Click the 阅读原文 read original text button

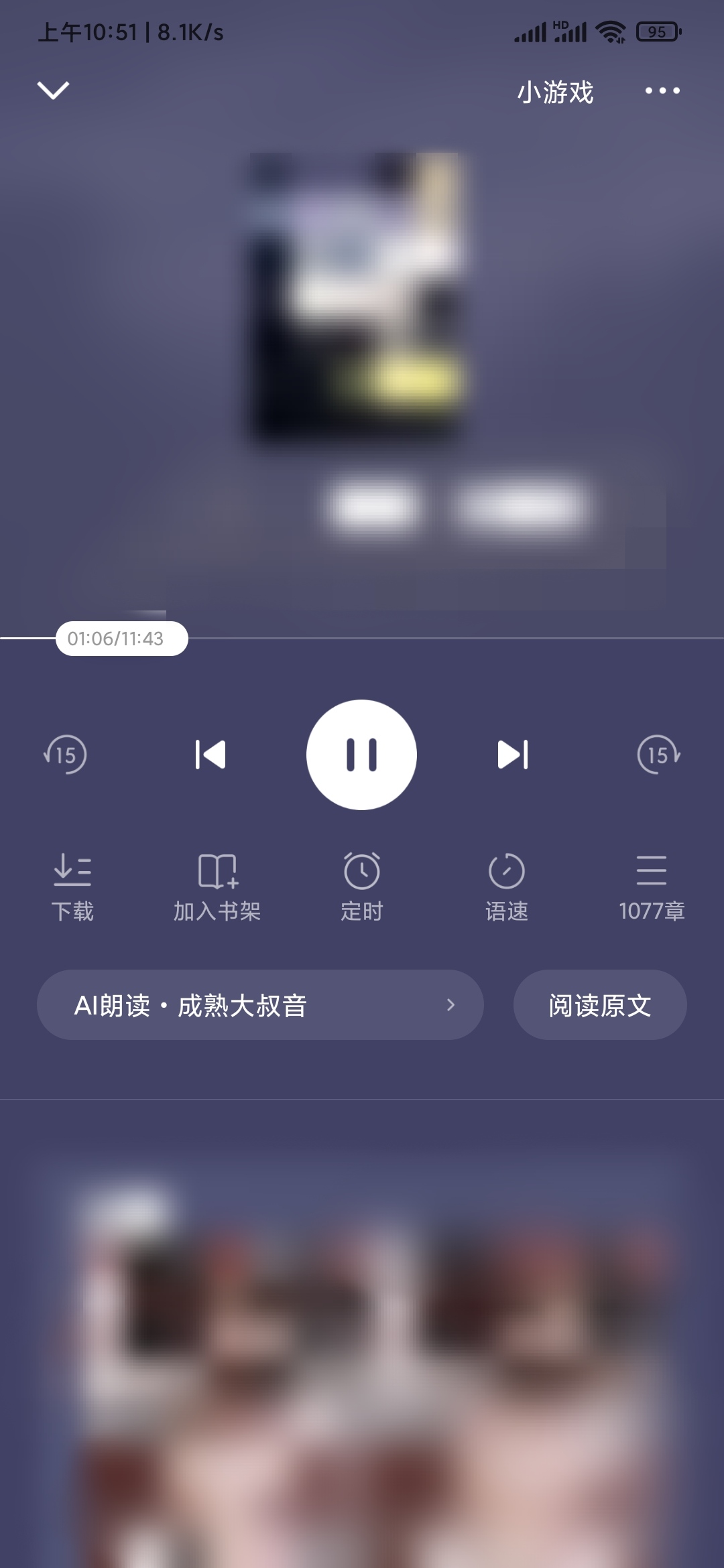600,1005
